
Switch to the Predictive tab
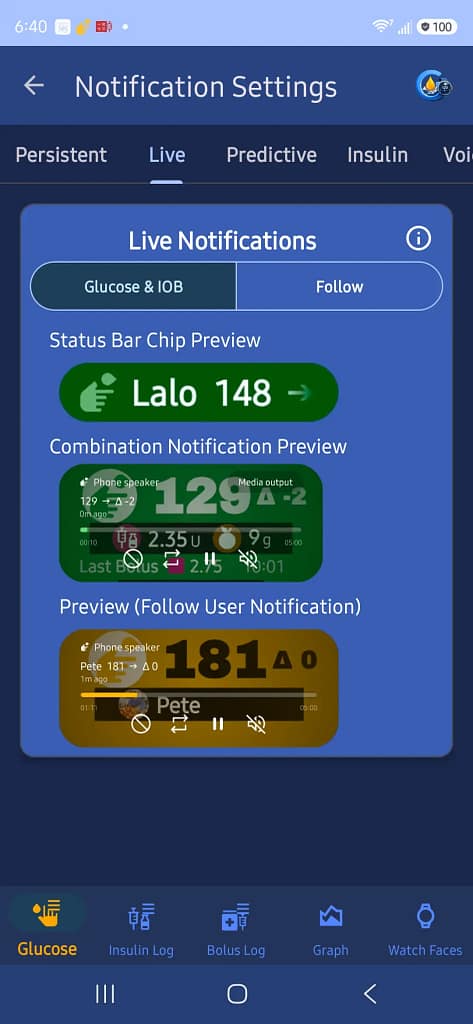(271, 155)
